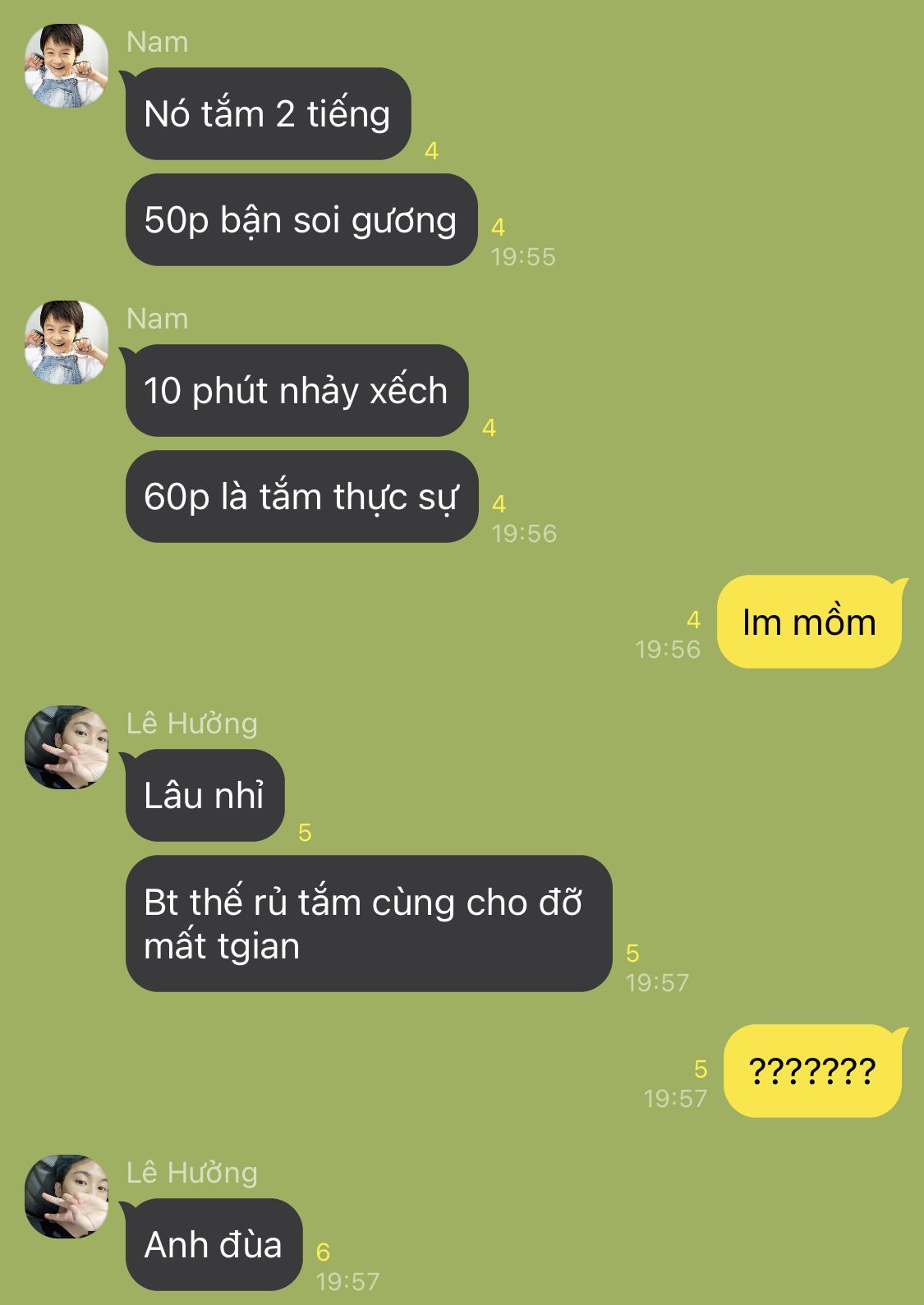
Task: Tap Nam's profile picture beside "10 phút nhảy xếch"
Action: (x=67, y=342)
